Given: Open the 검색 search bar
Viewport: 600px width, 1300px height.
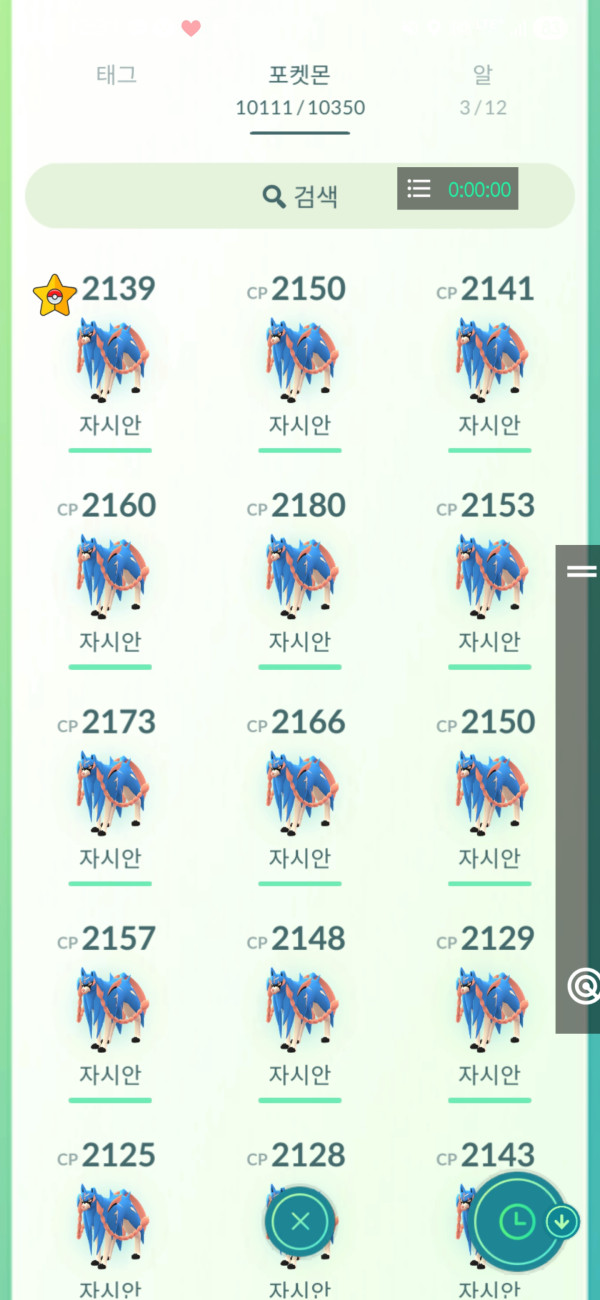Looking at the screenshot, I should click(300, 196).
